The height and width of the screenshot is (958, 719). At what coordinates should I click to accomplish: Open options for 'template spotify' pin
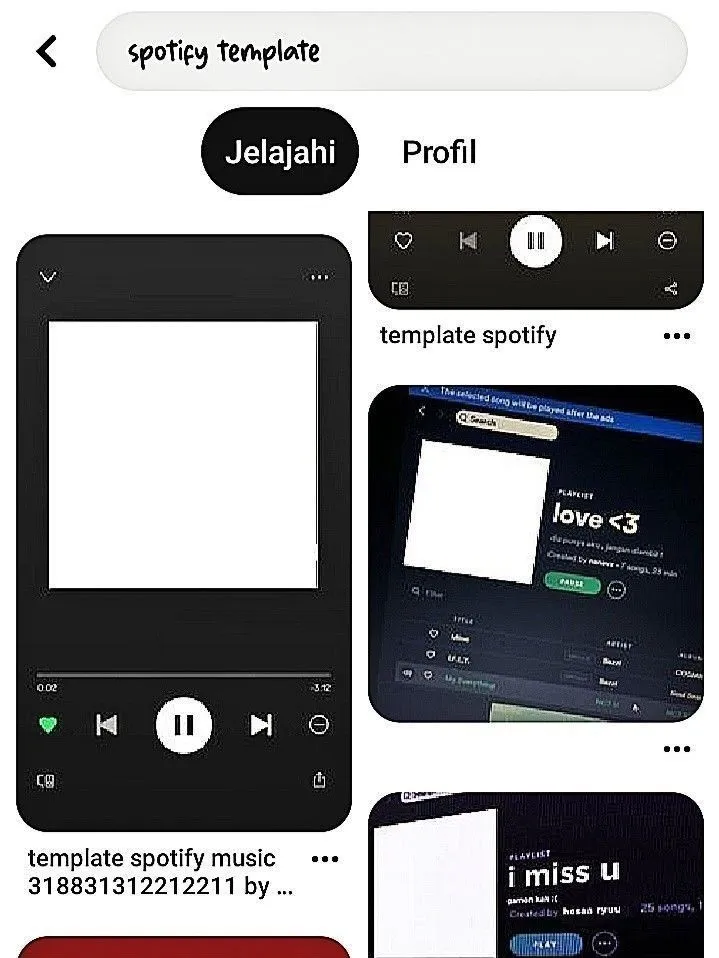(677, 336)
